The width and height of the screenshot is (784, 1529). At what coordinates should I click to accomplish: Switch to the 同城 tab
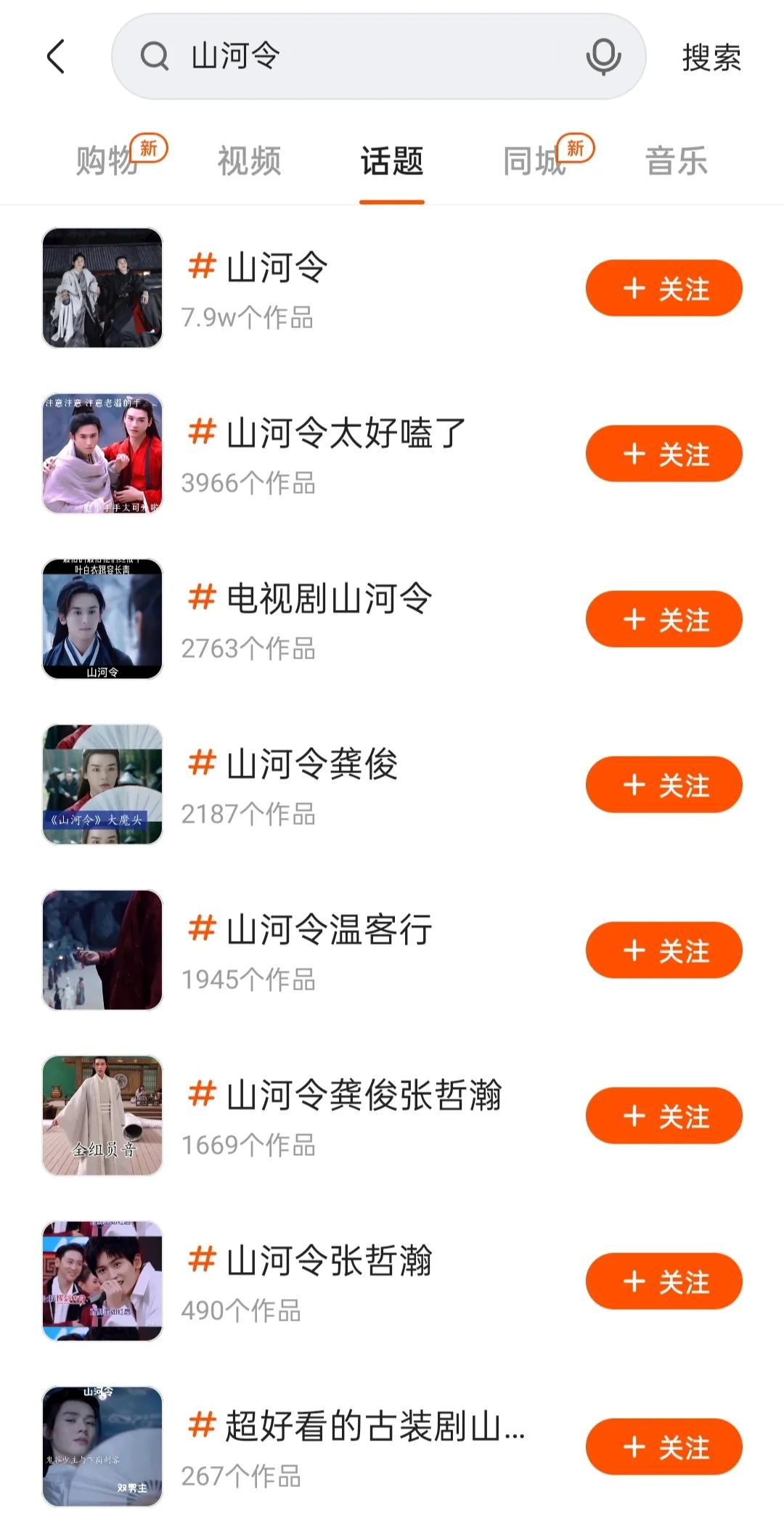[x=534, y=160]
